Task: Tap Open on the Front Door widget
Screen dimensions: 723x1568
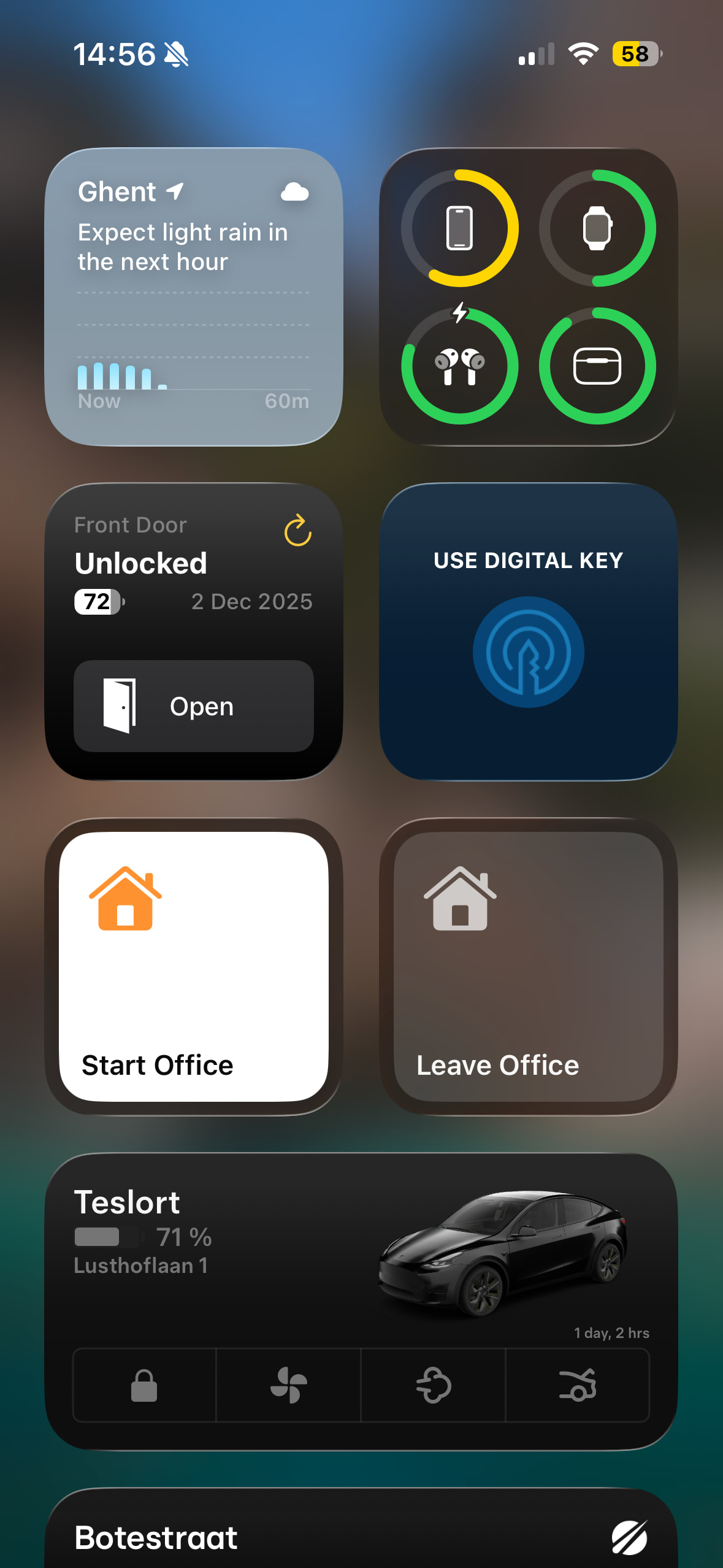Action: pyautogui.click(x=193, y=706)
